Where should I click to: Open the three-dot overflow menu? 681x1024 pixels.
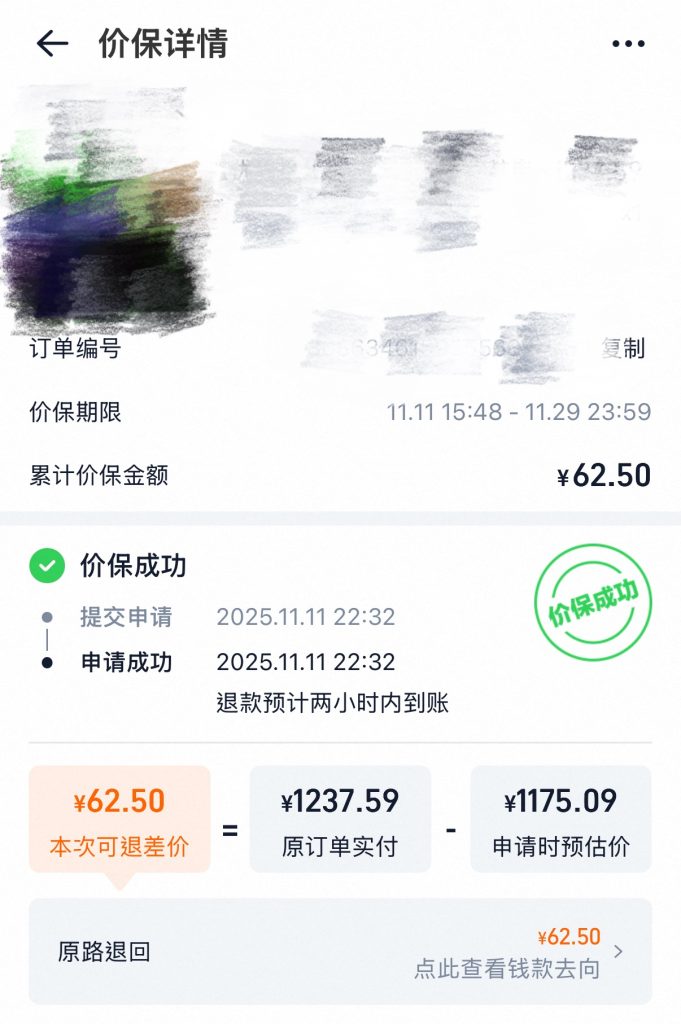pos(628,44)
